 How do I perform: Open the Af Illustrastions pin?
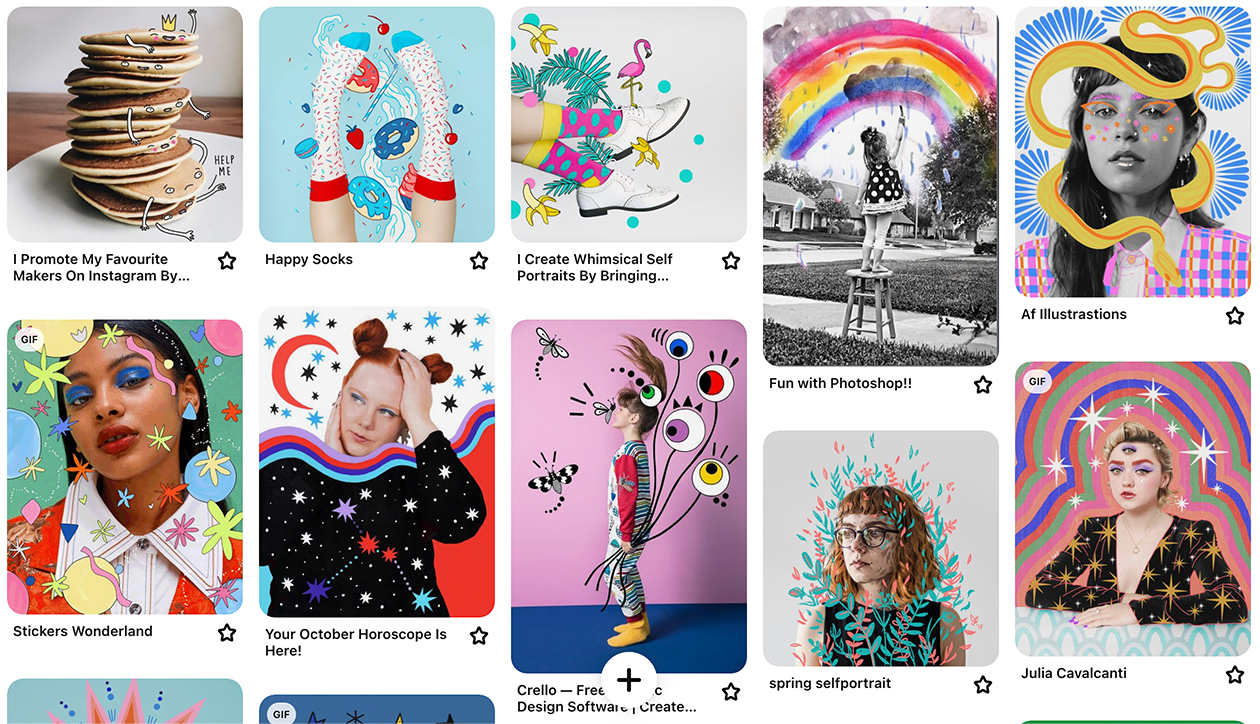(x=1133, y=152)
